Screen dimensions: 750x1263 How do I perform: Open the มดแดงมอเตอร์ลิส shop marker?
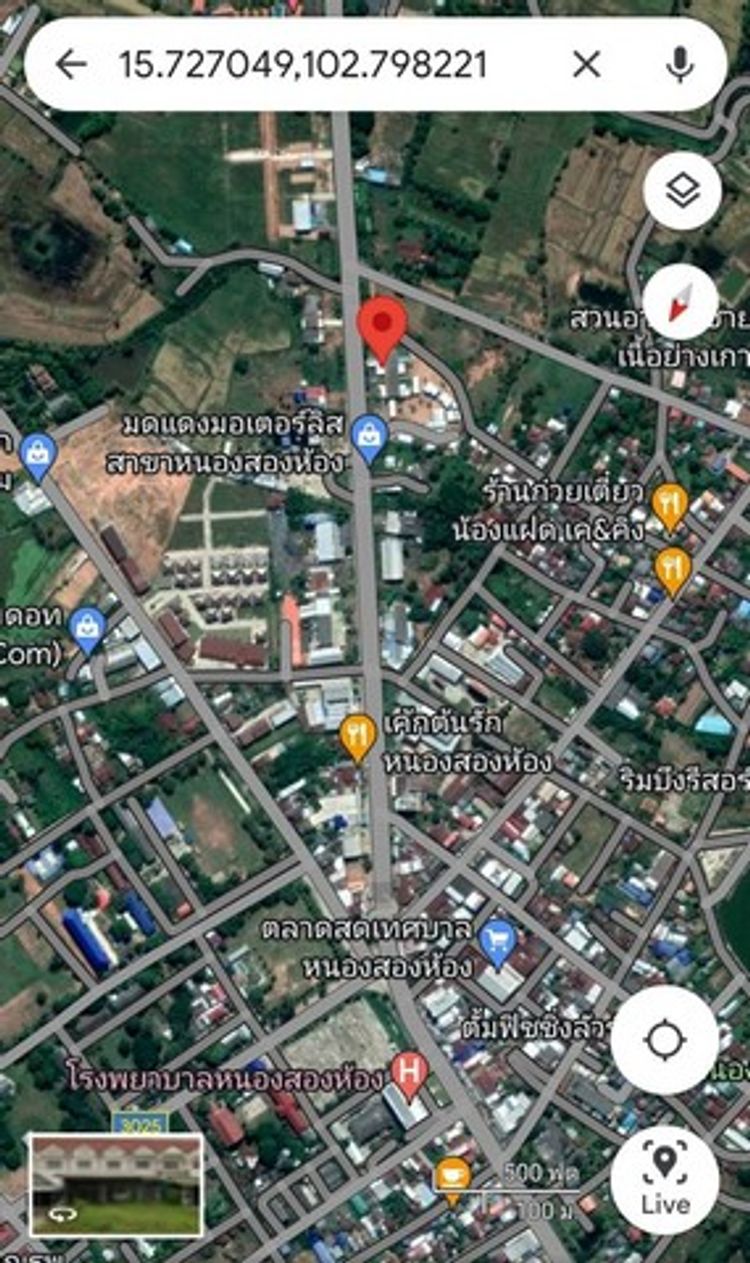coord(370,436)
